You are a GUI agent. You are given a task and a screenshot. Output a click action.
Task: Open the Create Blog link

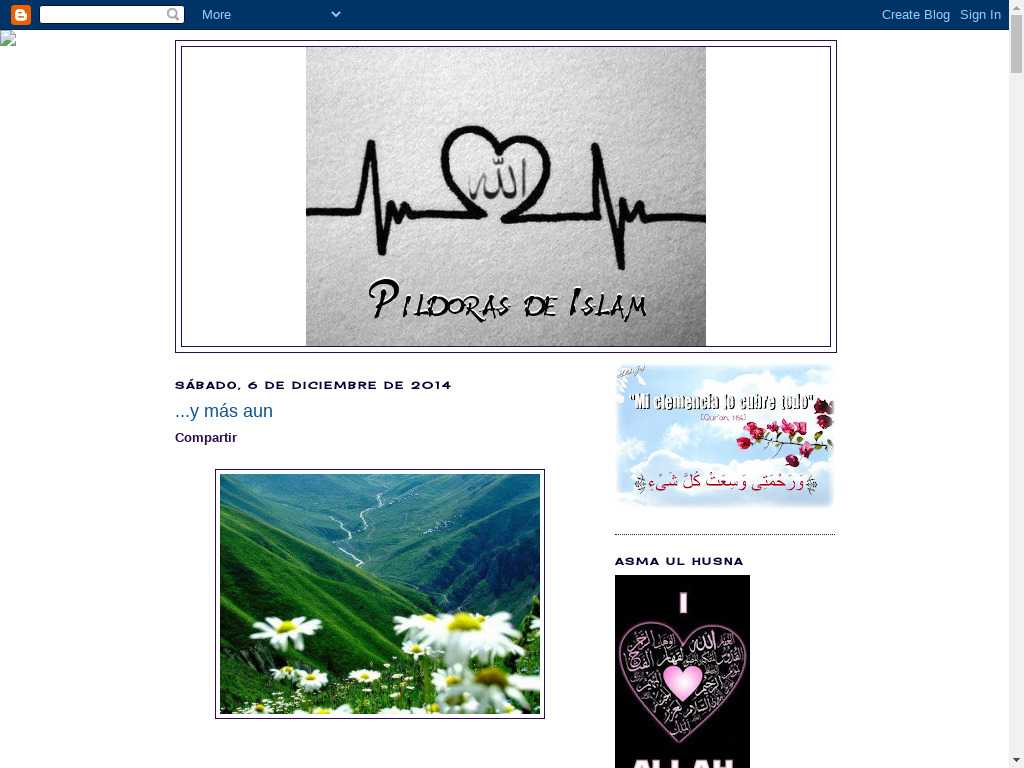pos(915,14)
